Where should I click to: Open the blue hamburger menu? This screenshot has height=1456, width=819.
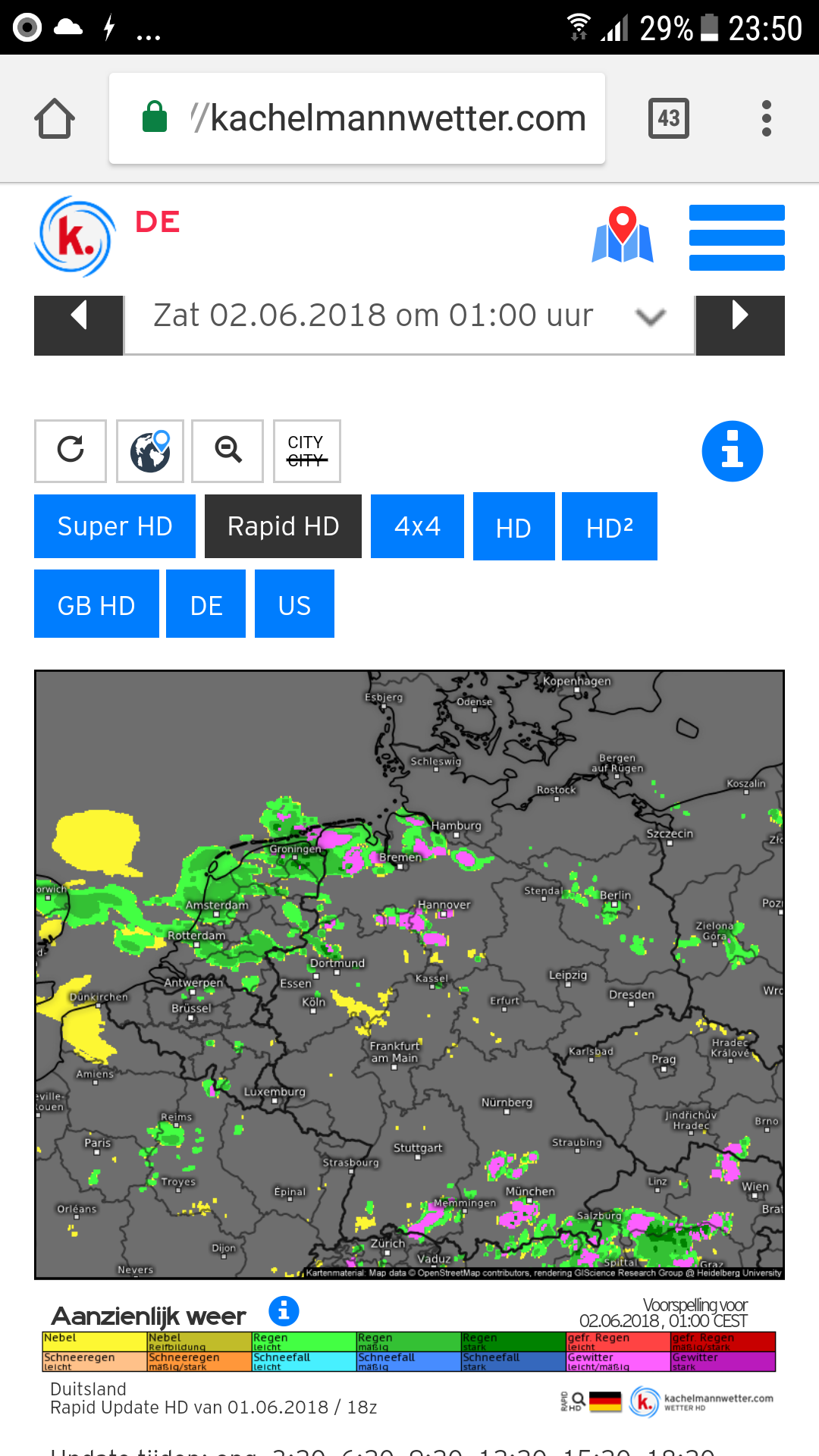(x=737, y=237)
